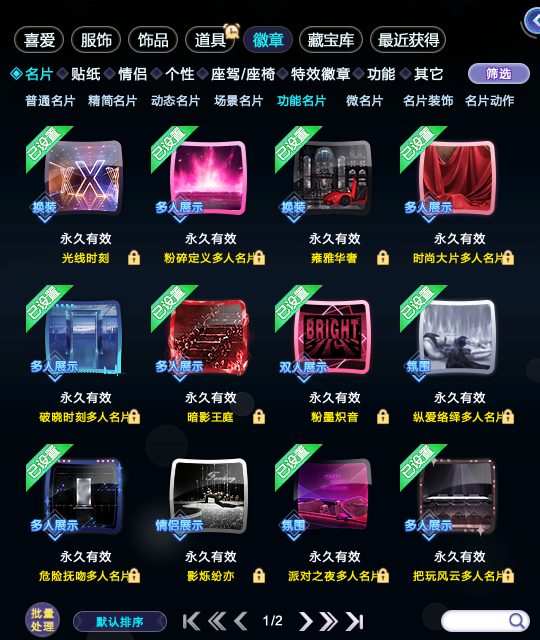The image size is (540, 640).
Task: Open the 座驾/座椅 subcategory
Action: 243,74
